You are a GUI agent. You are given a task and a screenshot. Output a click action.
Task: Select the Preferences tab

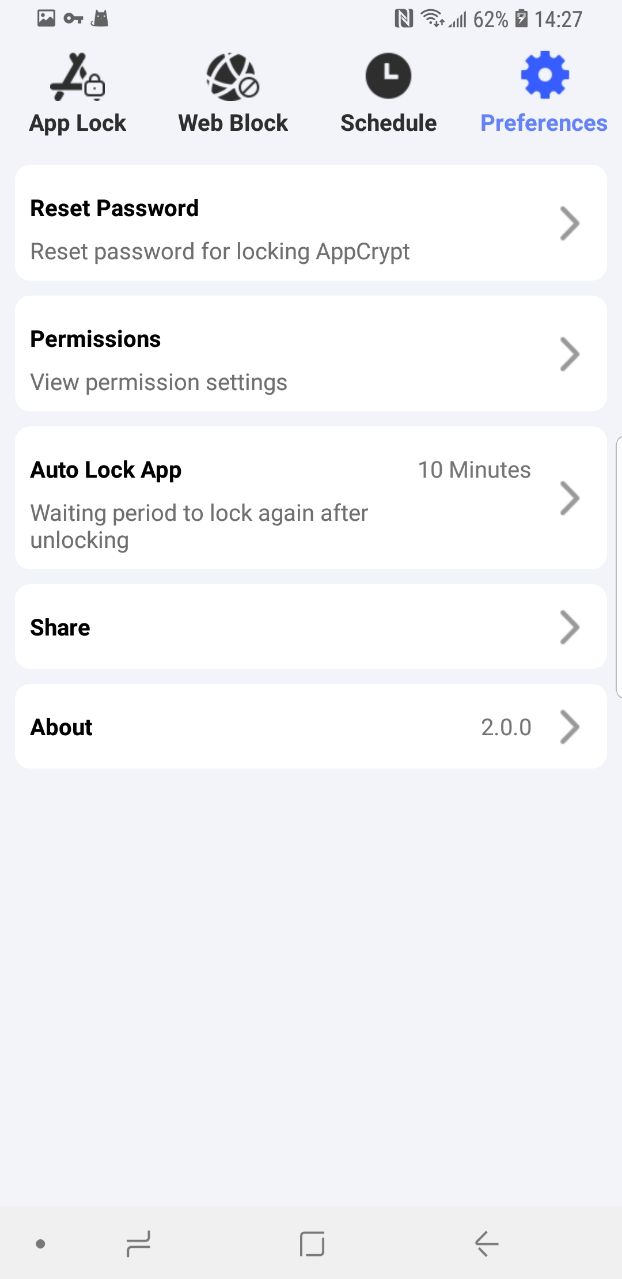pos(543,96)
